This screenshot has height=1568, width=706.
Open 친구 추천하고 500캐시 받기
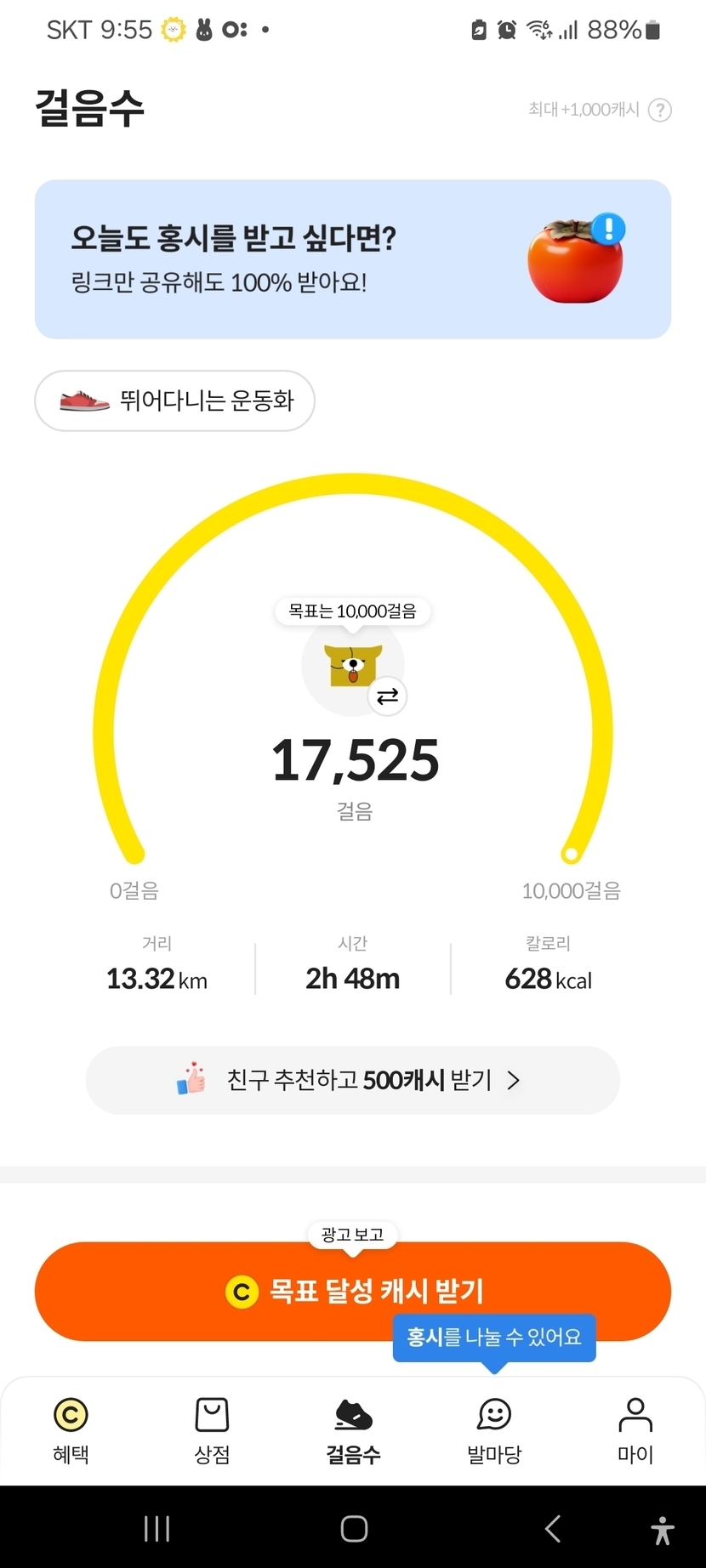352,1080
